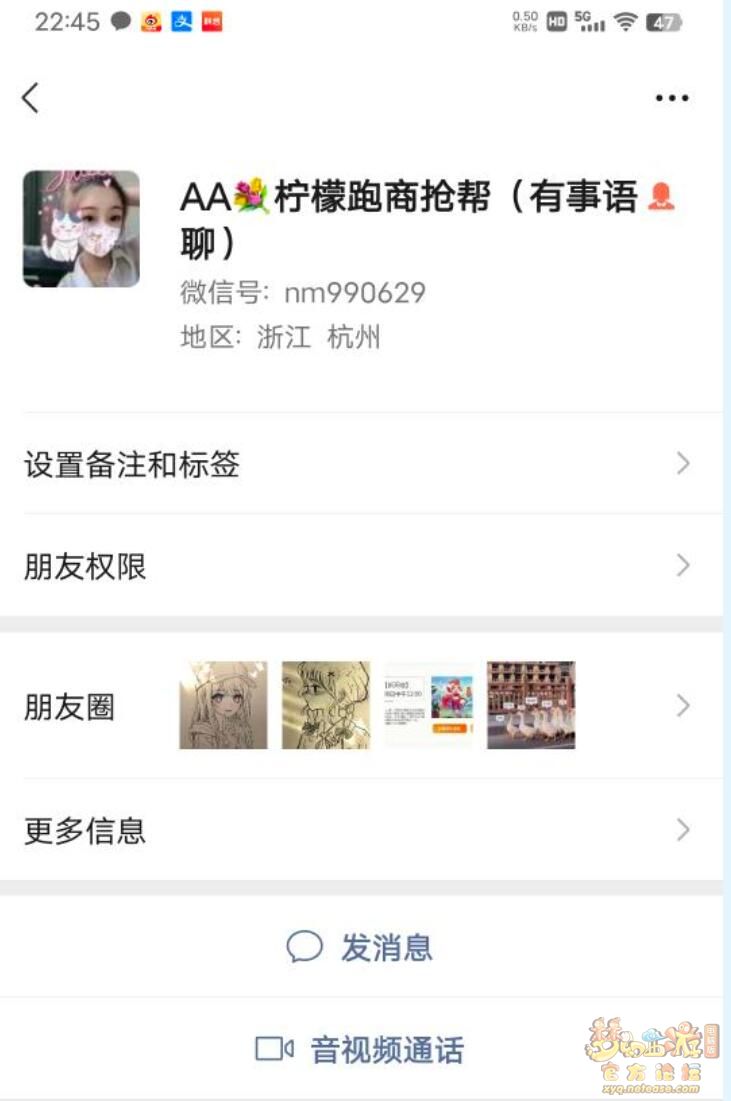Start 音视频通话 call
The image size is (731, 1101).
(360, 1049)
